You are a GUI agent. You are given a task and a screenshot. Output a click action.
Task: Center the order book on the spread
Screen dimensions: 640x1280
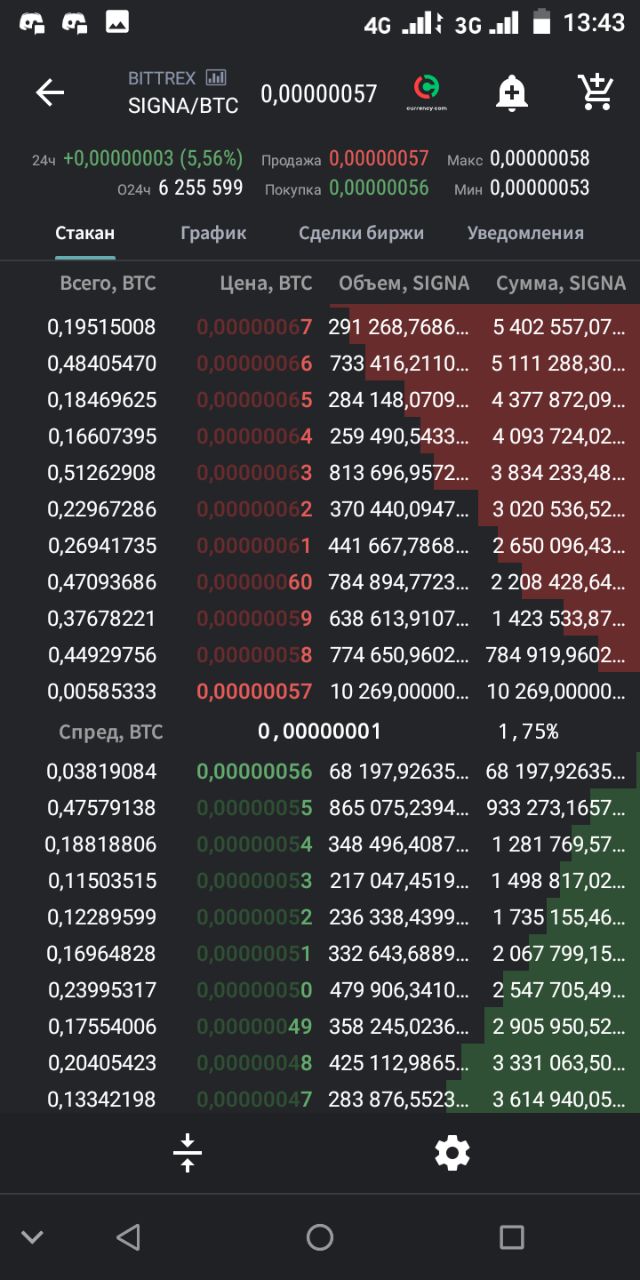(187, 1153)
